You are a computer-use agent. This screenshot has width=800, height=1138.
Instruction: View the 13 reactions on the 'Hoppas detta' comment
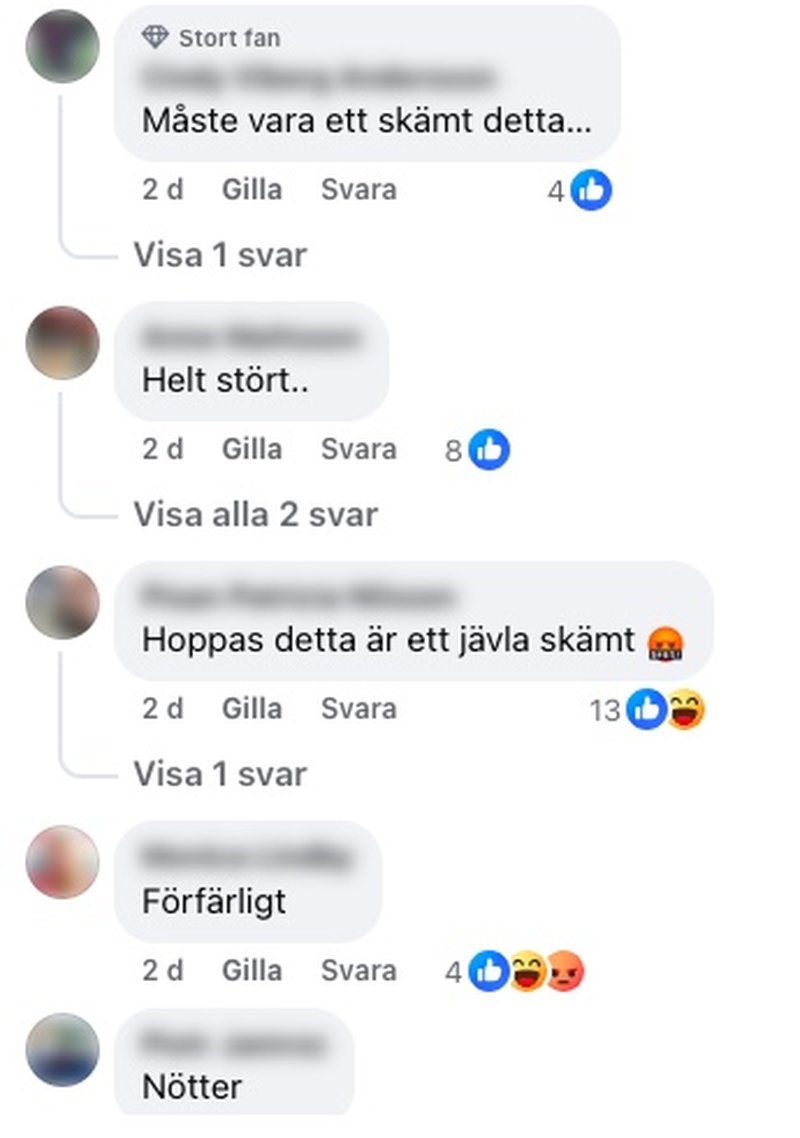click(648, 710)
